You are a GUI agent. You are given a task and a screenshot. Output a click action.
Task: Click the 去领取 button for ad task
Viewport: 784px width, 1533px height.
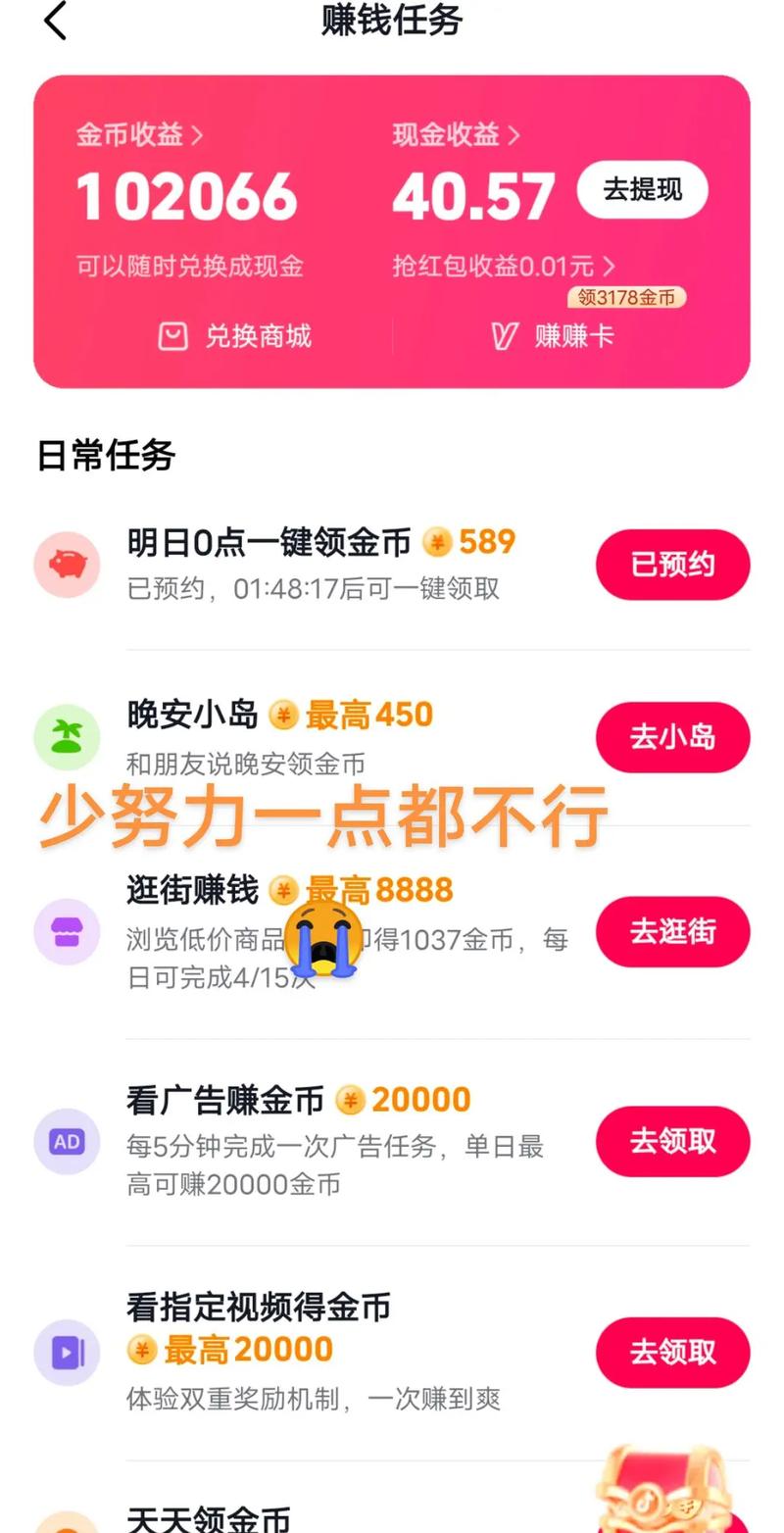(672, 1141)
